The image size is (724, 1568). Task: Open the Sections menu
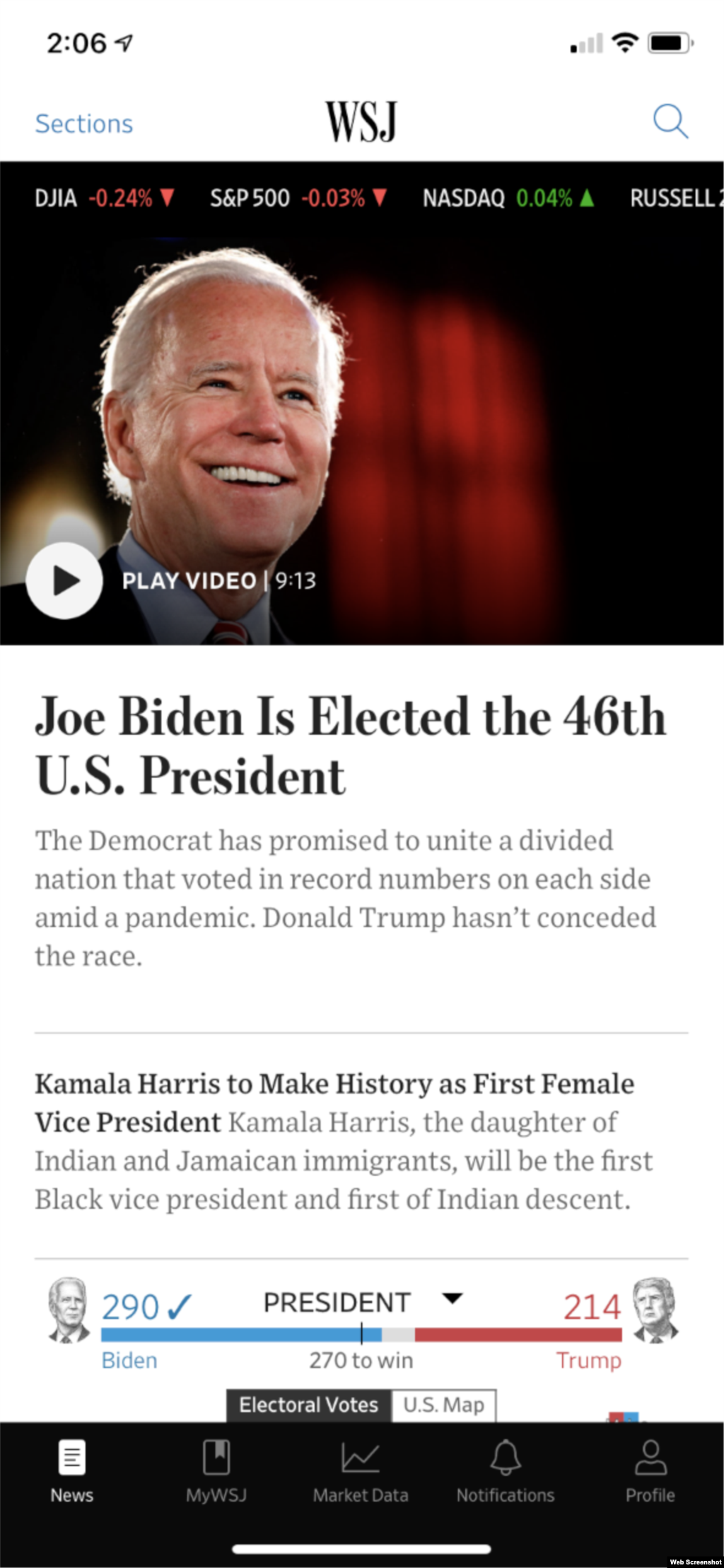pos(84,124)
